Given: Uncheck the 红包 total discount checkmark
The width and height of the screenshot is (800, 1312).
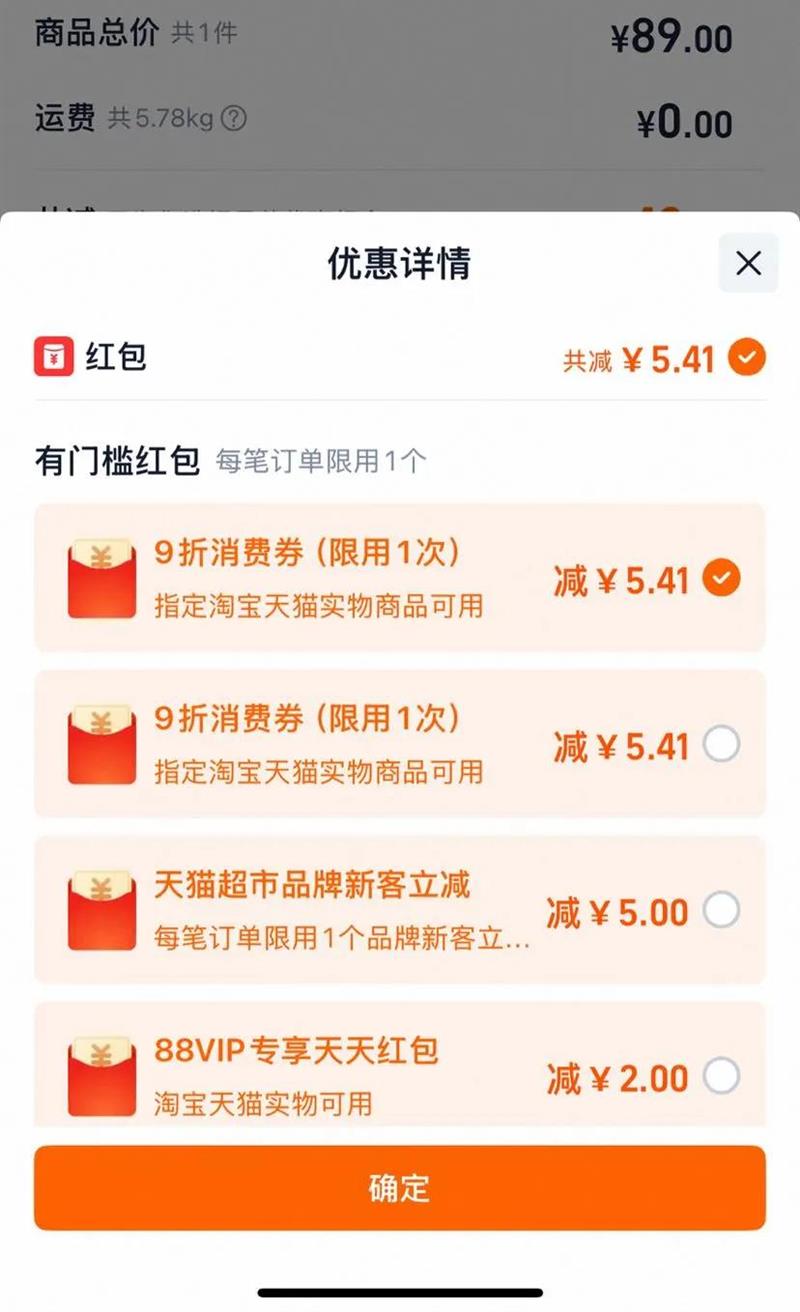Looking at the screenshot, I should 747,357.
